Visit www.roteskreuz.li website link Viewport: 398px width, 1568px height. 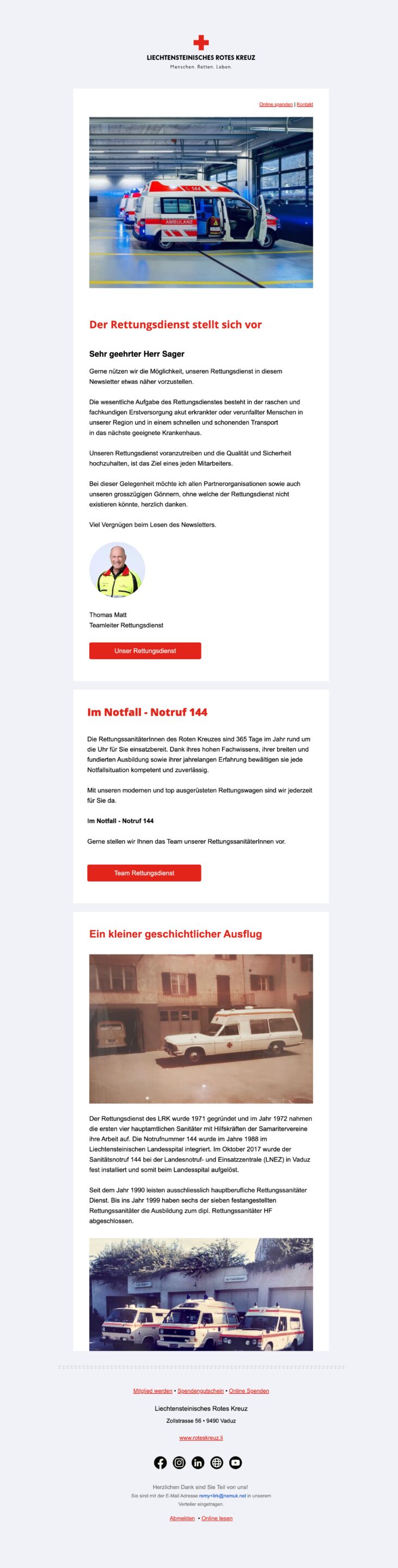(x=201, y=1438)
